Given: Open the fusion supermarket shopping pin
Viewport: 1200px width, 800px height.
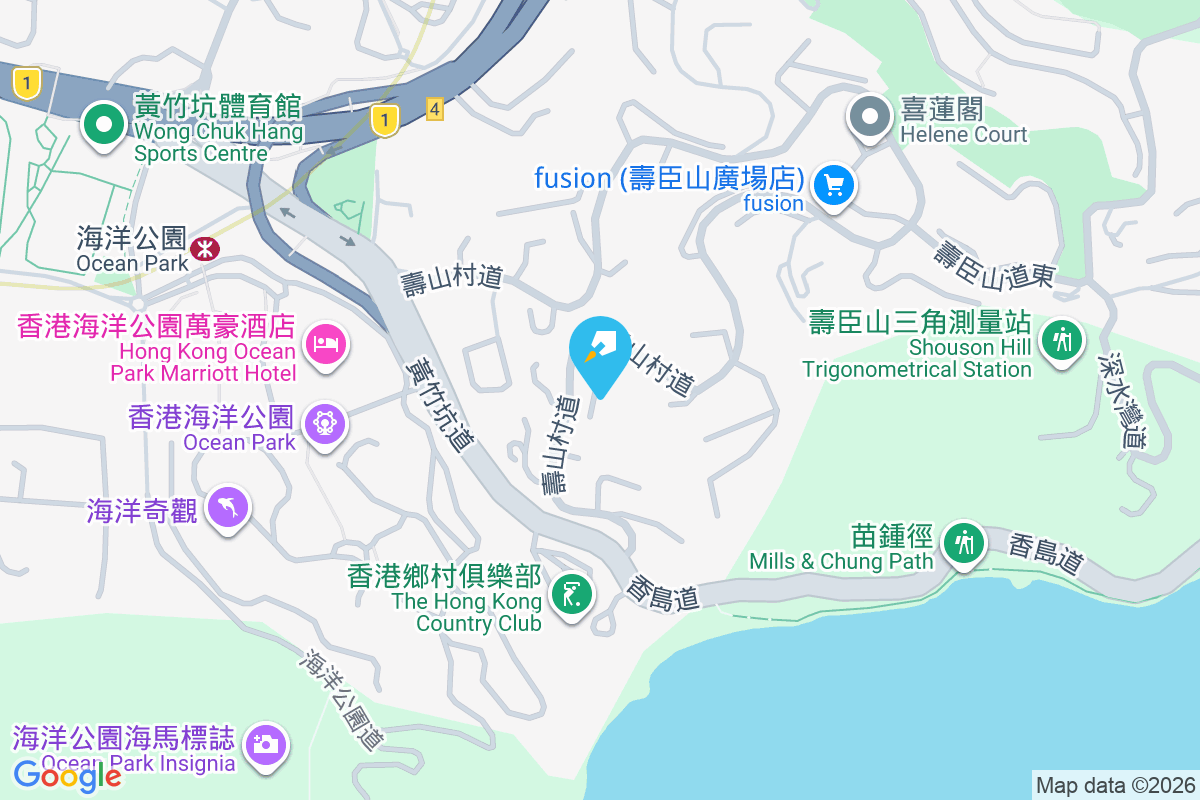Looking at the screenshot, I should click(833, 185).
